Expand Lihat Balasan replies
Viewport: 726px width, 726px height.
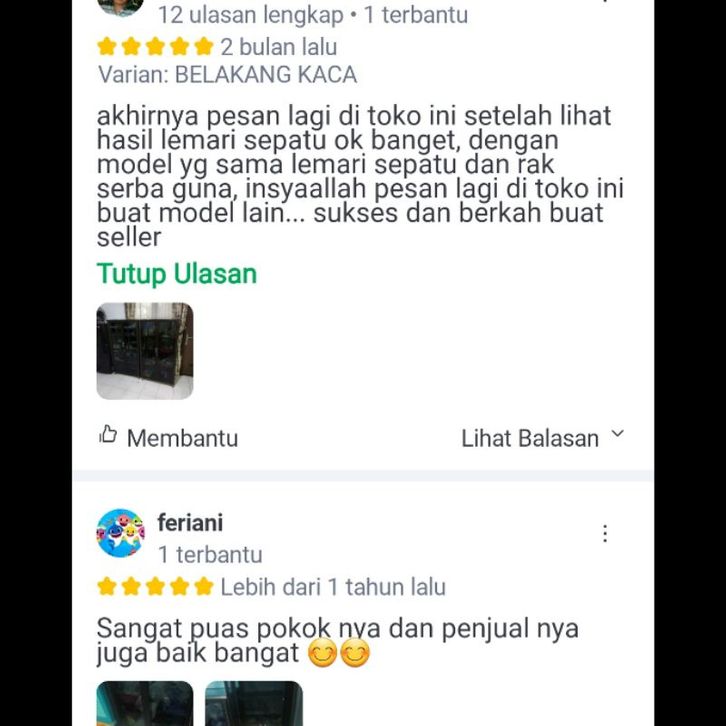(542, 438)
